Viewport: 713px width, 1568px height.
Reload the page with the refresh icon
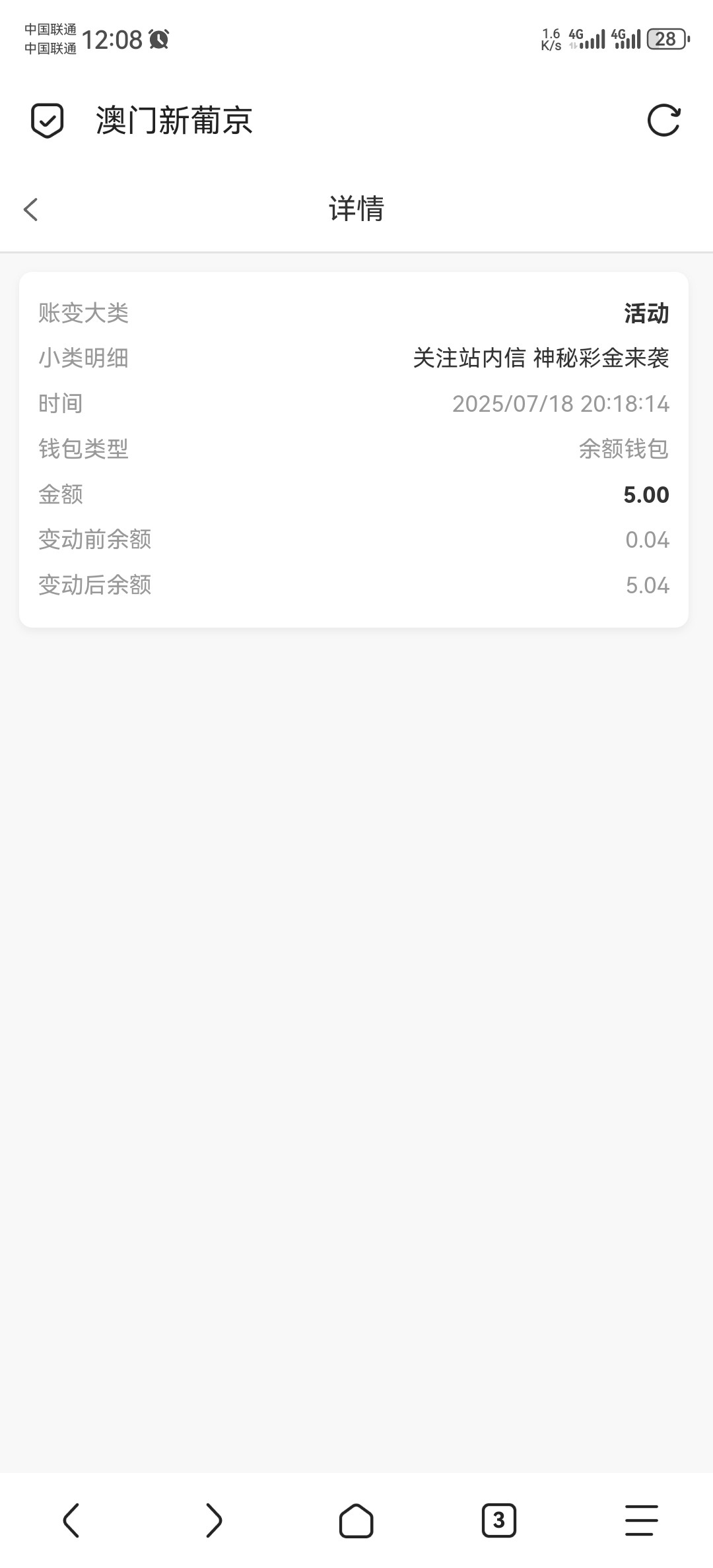(663, 120)
